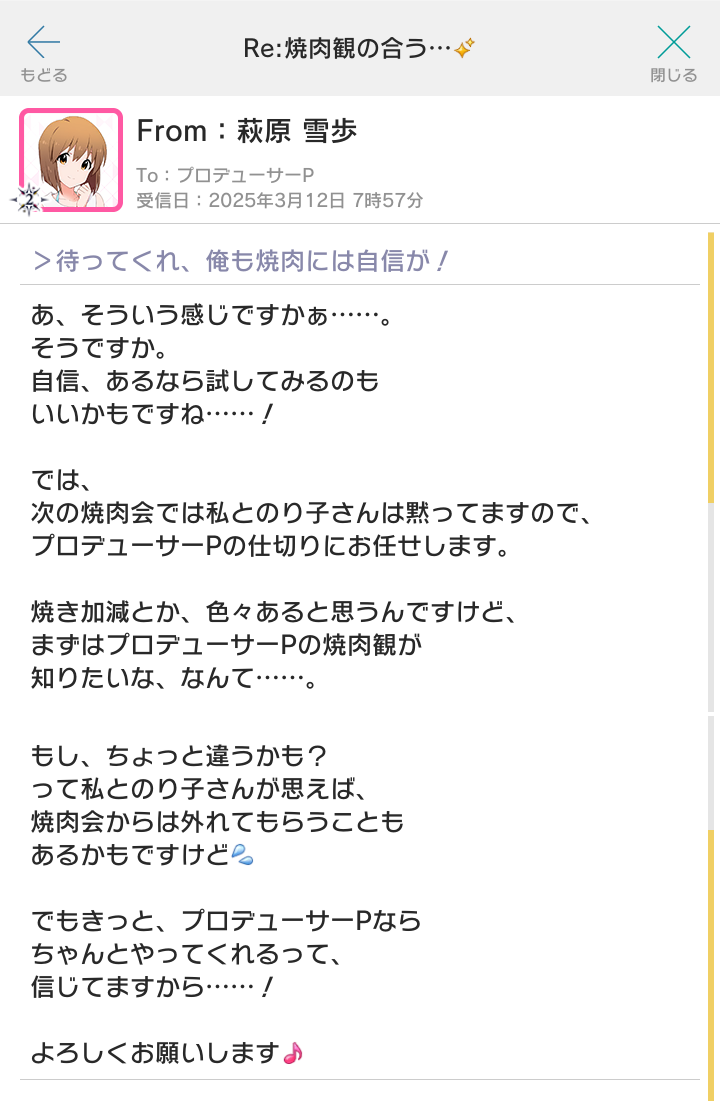The width and height of the screenshot is (720, 1109).
Task: Go back with the もどる arrow
Action: [x=44, y=51]
